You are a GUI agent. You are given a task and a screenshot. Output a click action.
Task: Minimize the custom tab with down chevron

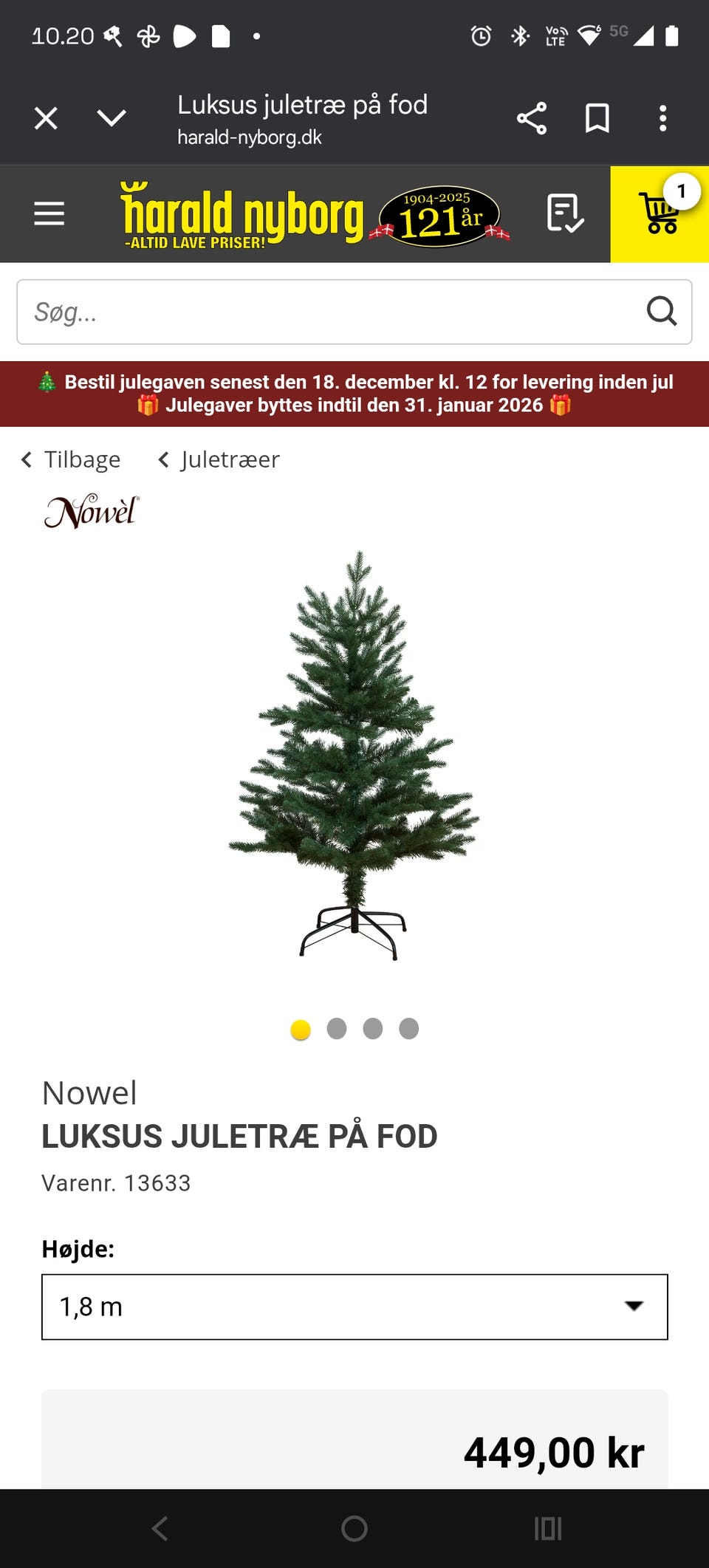(x=112, y=118)
